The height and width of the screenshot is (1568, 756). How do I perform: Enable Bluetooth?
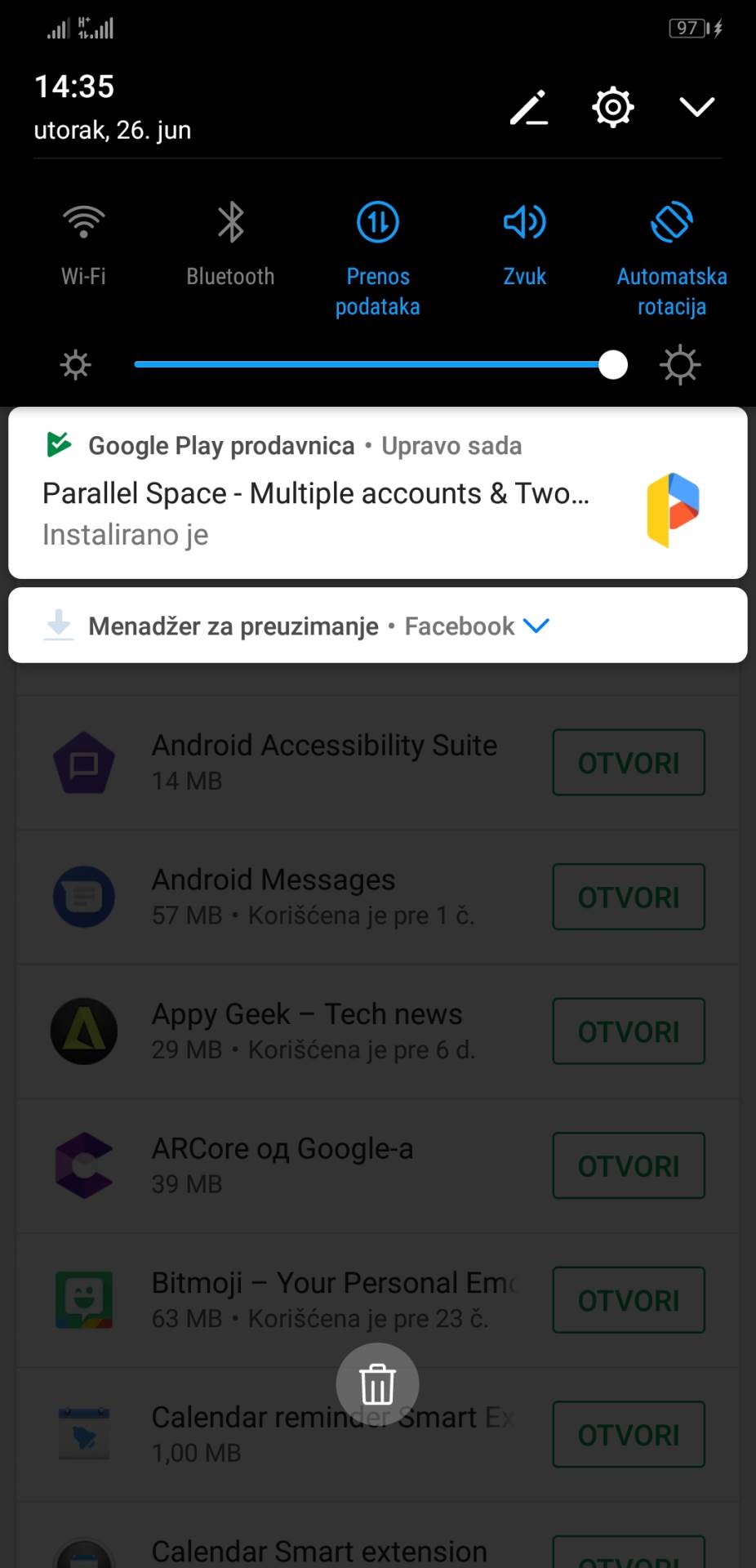[x=230, y=222]
